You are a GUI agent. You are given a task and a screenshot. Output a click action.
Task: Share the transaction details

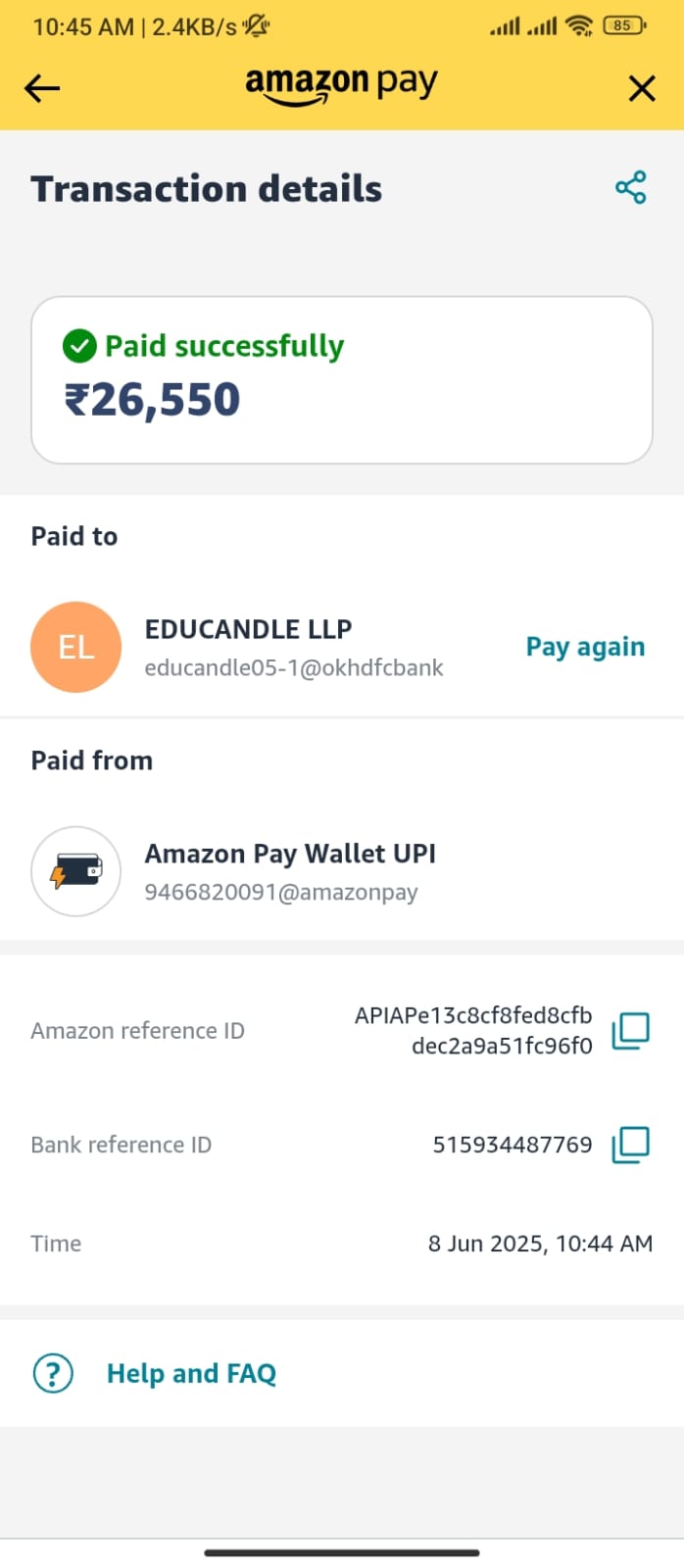point(630,187)
